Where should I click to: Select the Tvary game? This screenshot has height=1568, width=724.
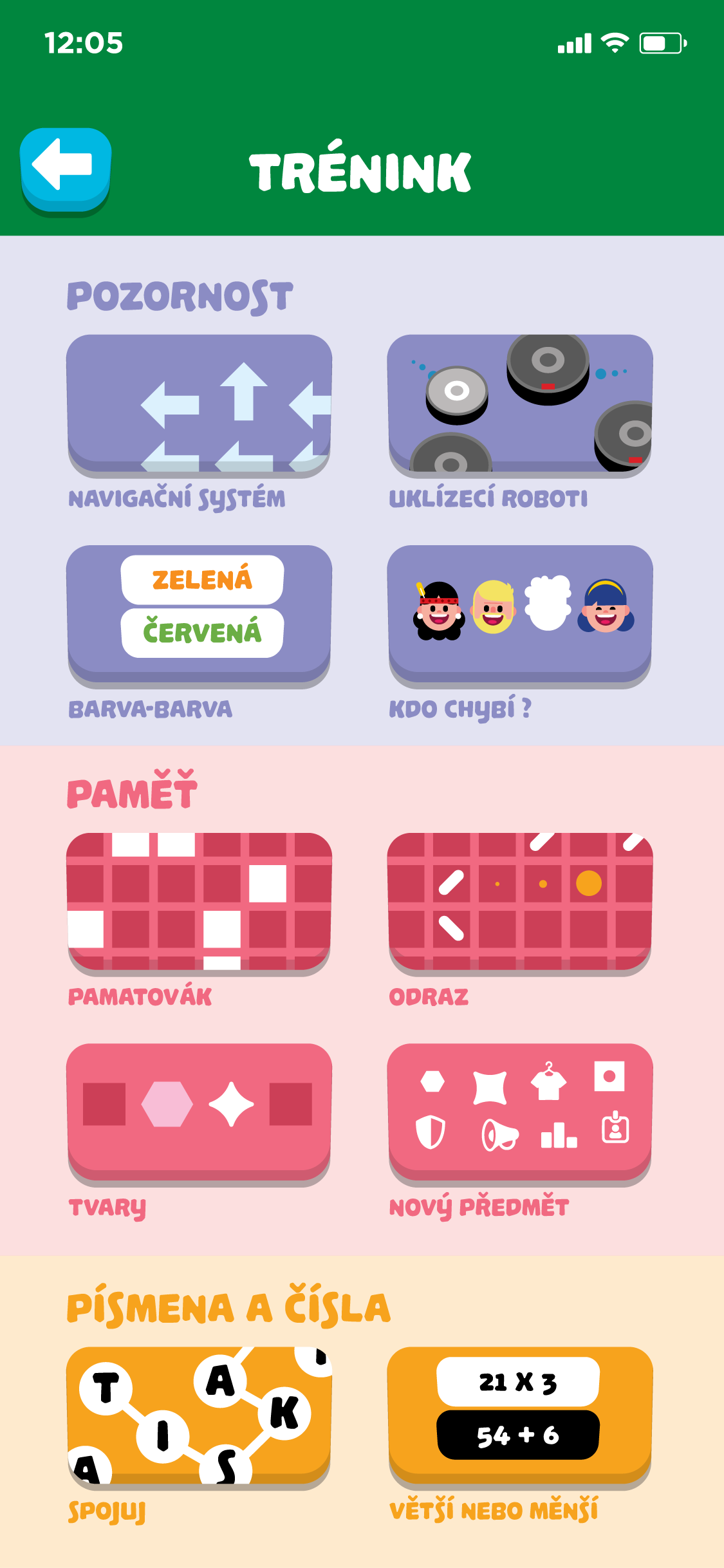[x=199, y=1113]
